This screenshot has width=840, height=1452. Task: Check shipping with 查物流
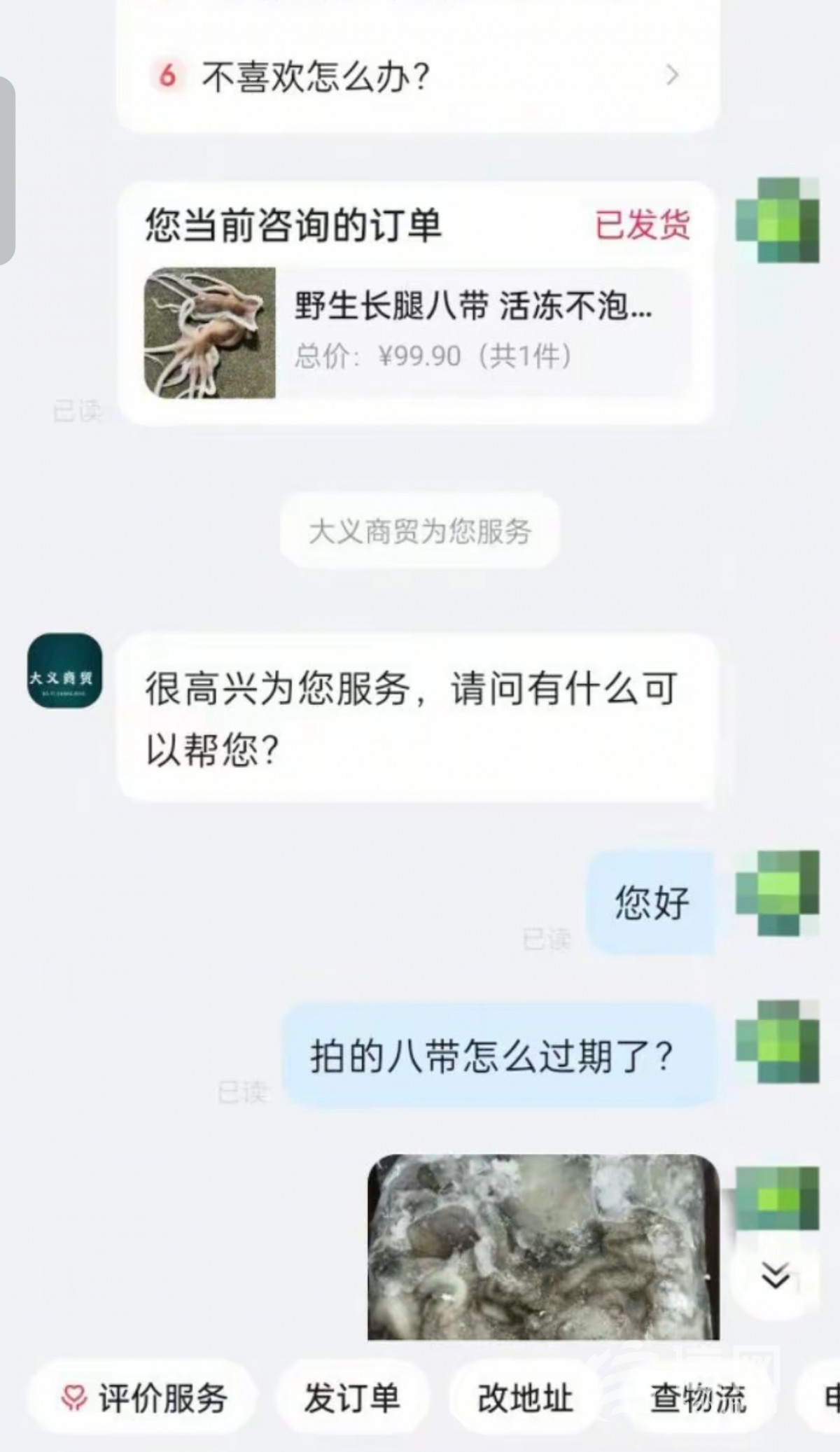(699, 1398)
